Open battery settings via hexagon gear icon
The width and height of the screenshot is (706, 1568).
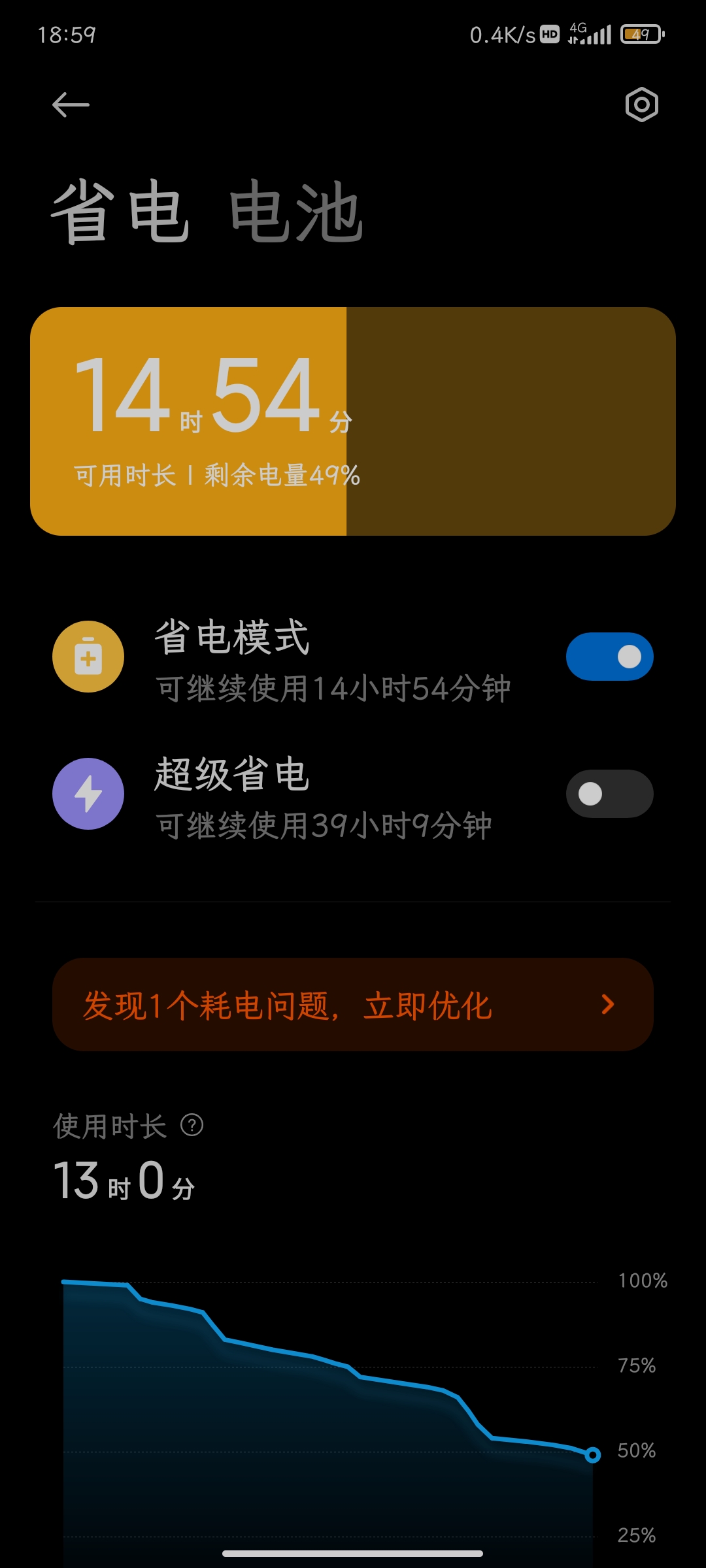(x=641, y=105)
